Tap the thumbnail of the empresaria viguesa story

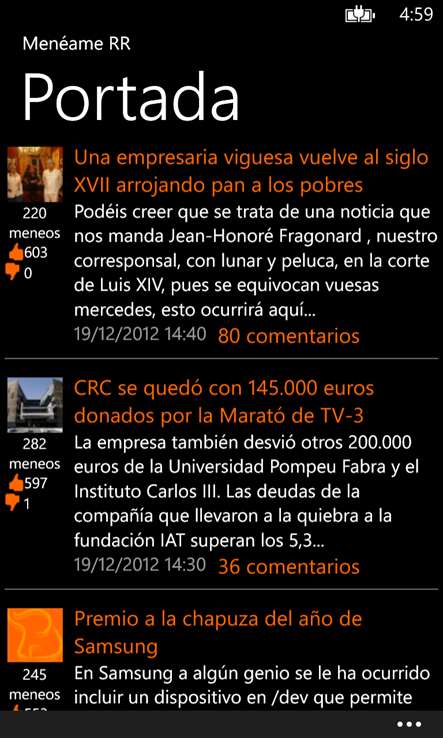coord(35,174)
